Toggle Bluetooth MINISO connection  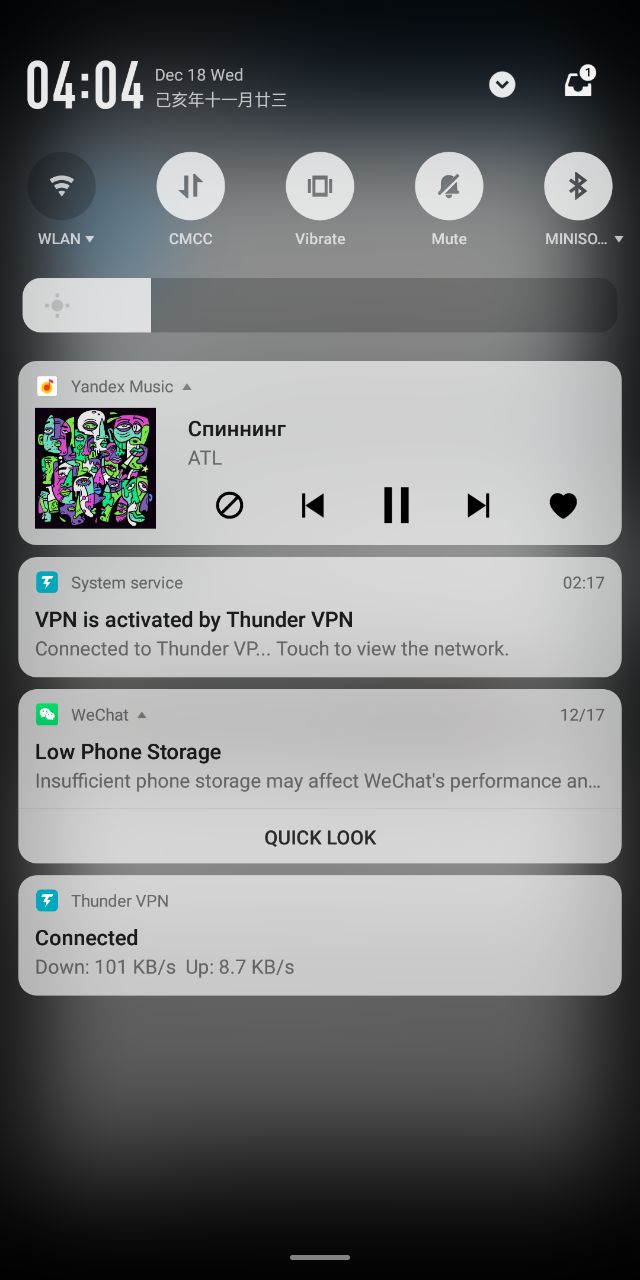tap(578, 186)
